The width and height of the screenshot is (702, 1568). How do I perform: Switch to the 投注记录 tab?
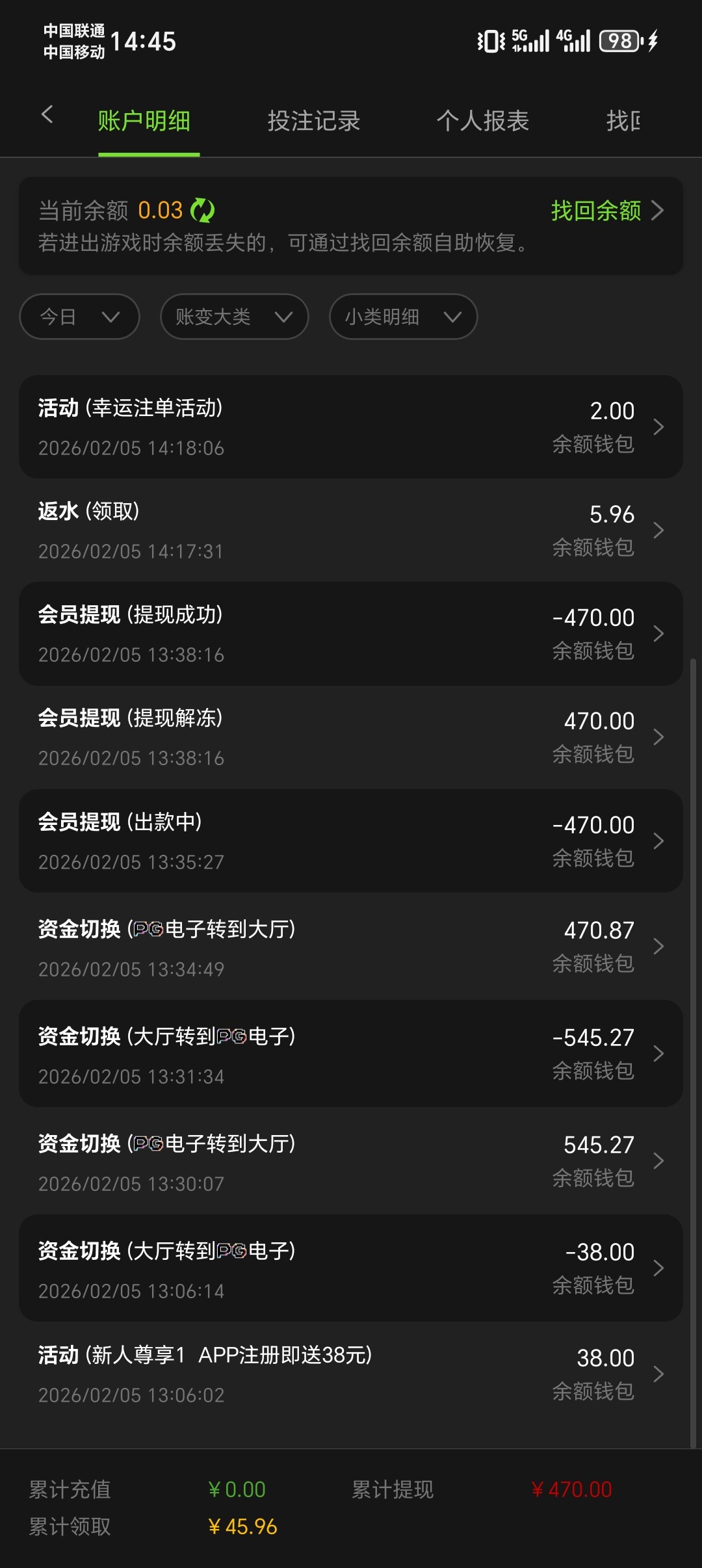click(x=313, y=121)
